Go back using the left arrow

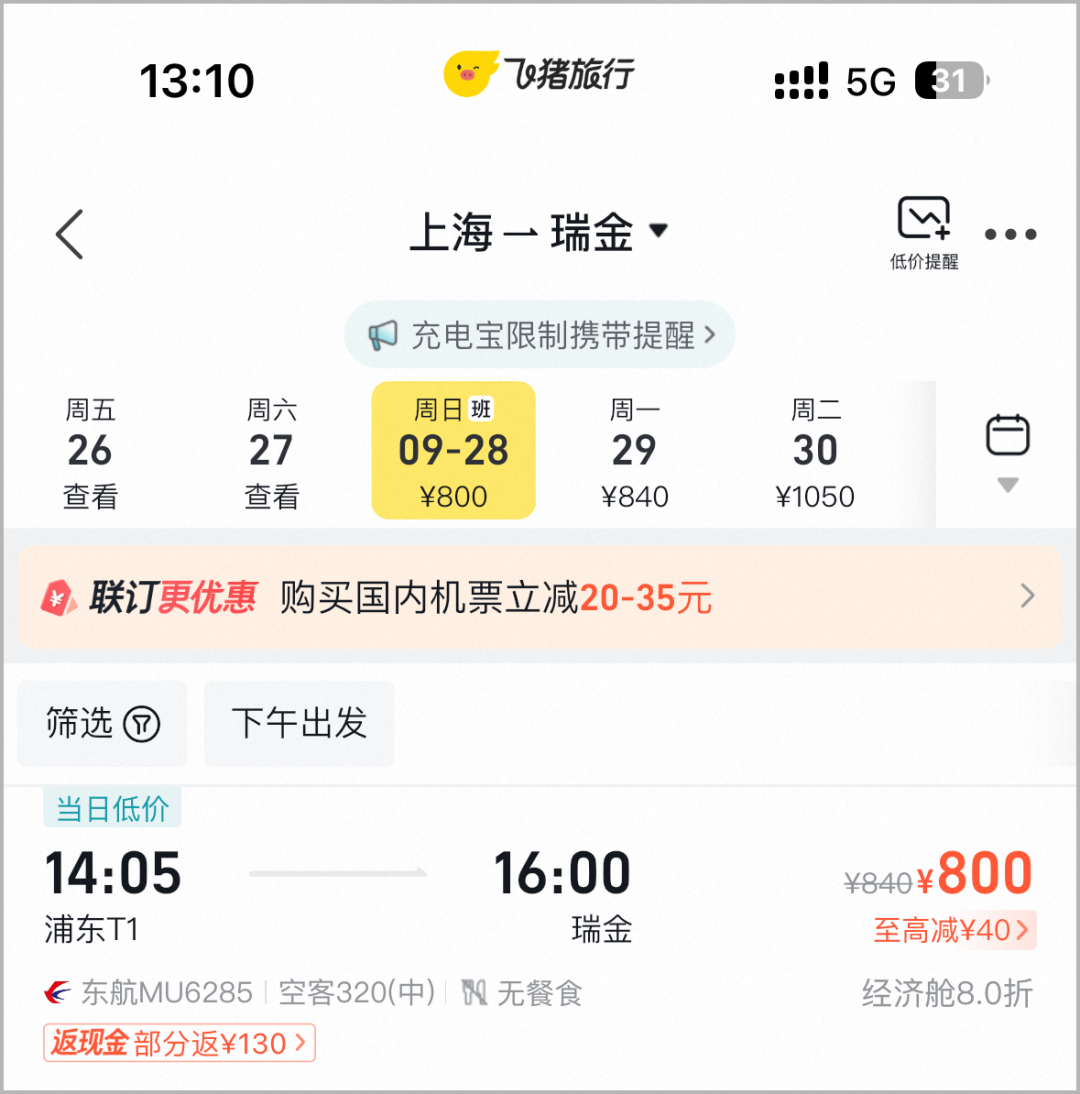click(x=70, y=235)
